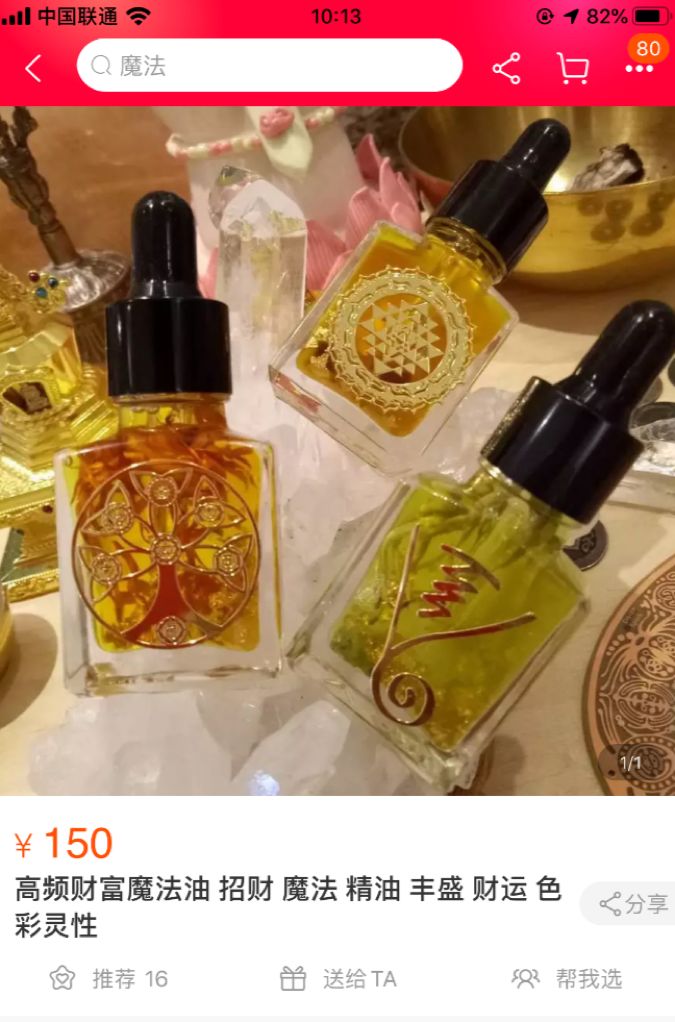Go back using the arrow

click(x=33, y=68)
